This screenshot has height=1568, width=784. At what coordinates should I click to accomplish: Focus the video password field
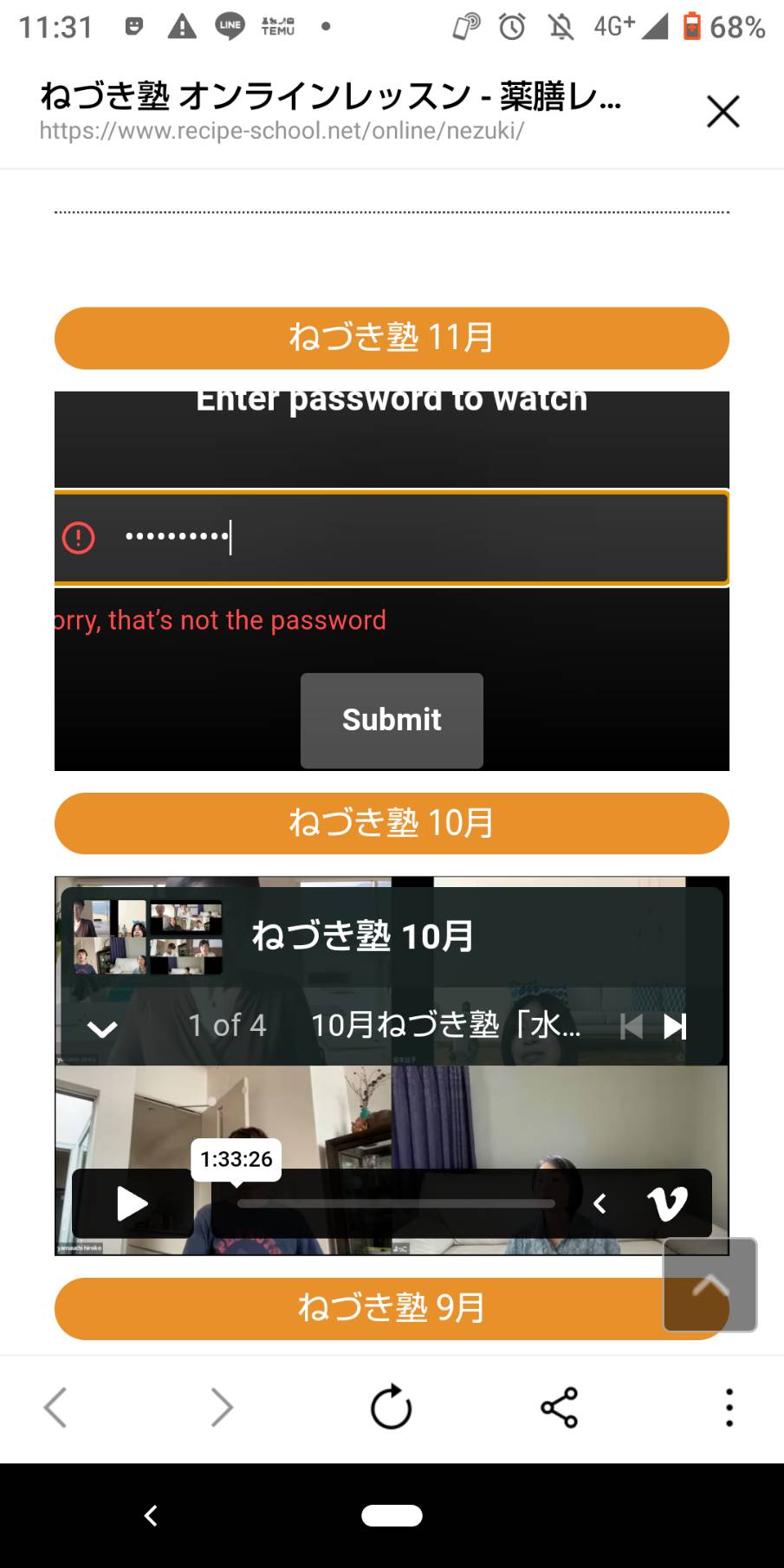point(392,538)
